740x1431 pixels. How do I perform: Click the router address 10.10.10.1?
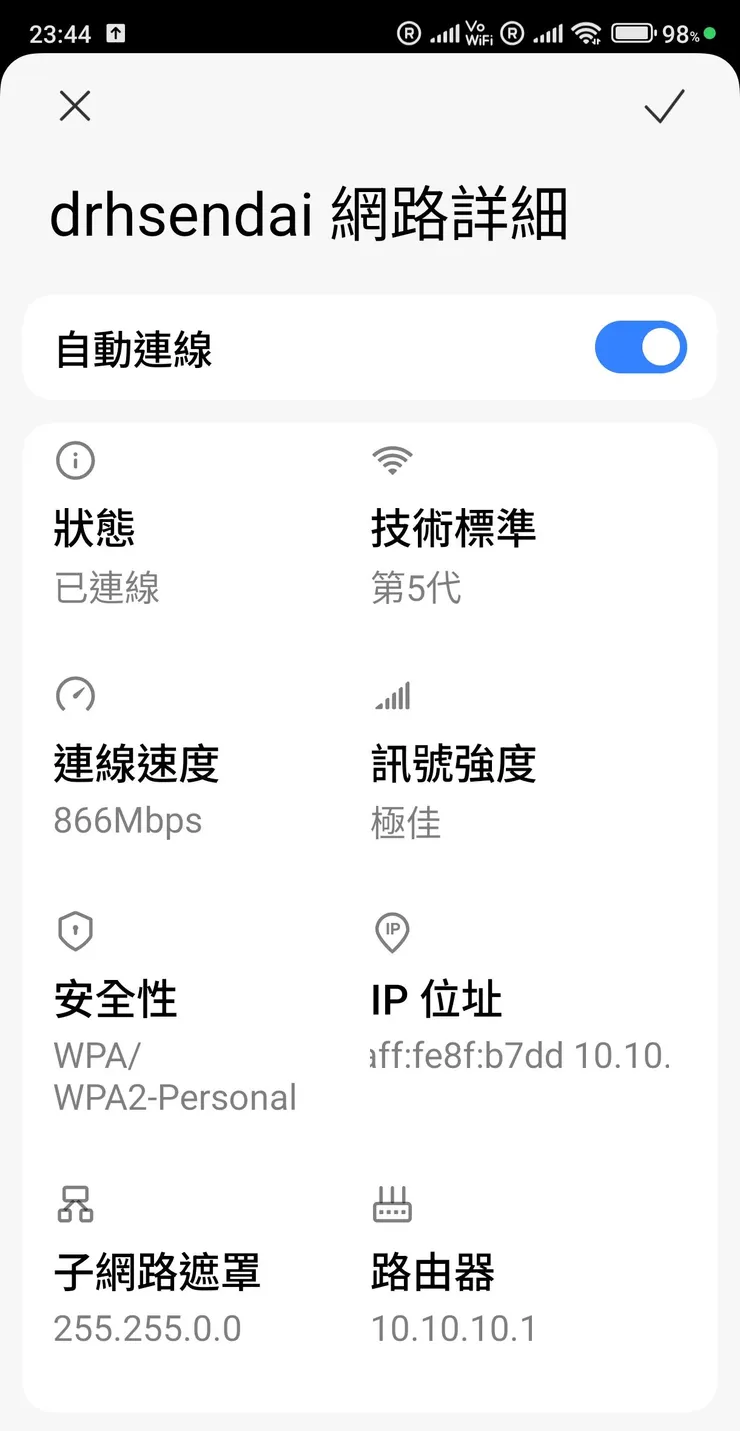tap(455, 1328)
